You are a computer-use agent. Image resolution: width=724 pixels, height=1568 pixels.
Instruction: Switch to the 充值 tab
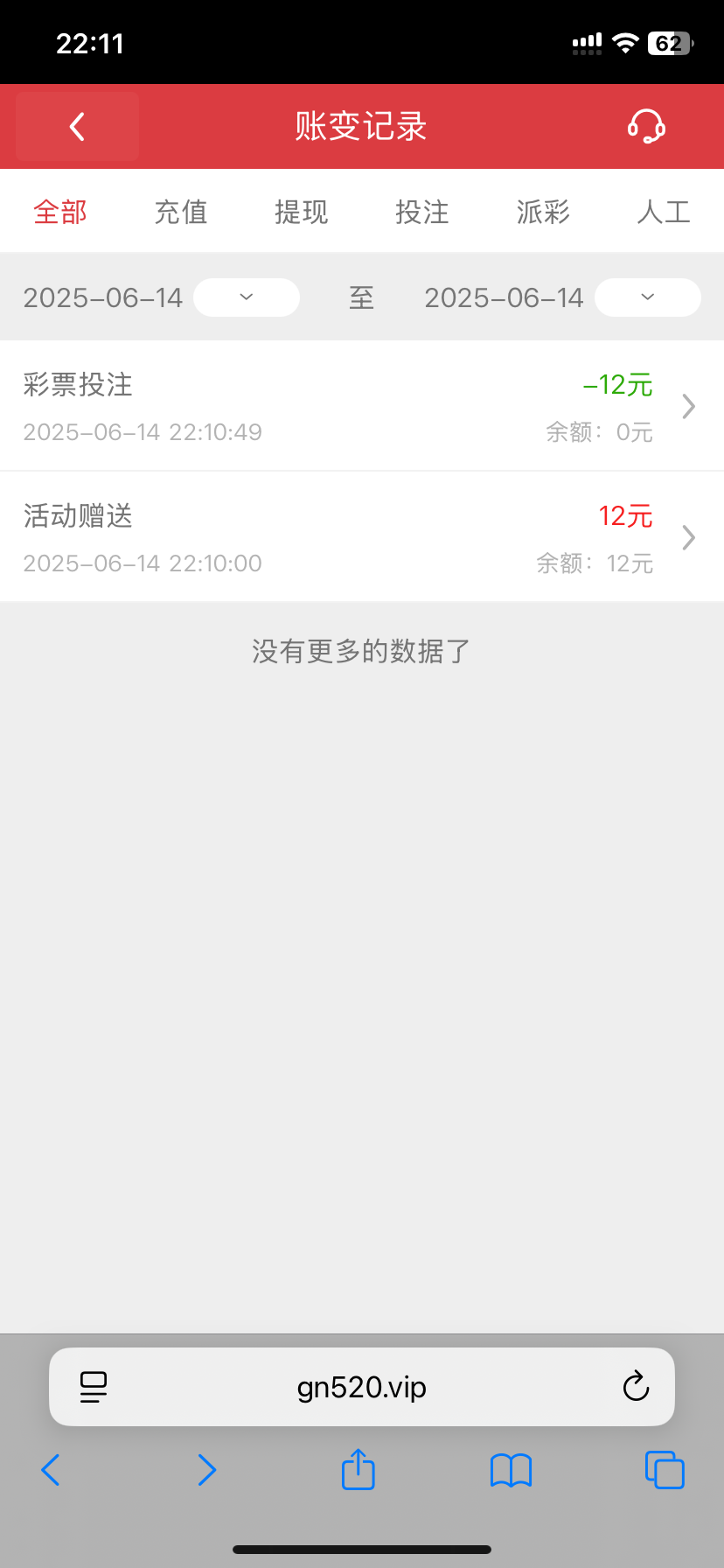tap(180, 212)
